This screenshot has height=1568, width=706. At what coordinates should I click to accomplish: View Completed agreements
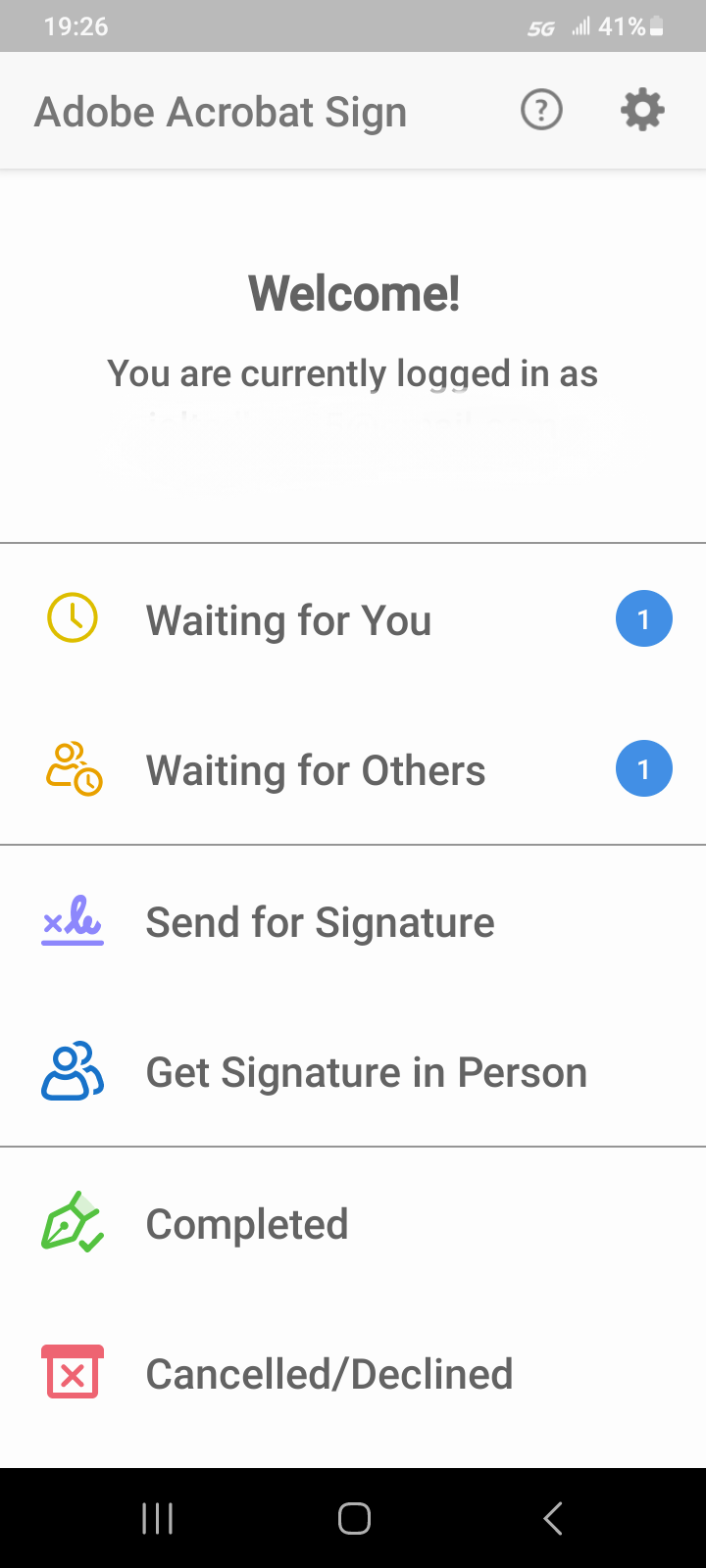247,1223
